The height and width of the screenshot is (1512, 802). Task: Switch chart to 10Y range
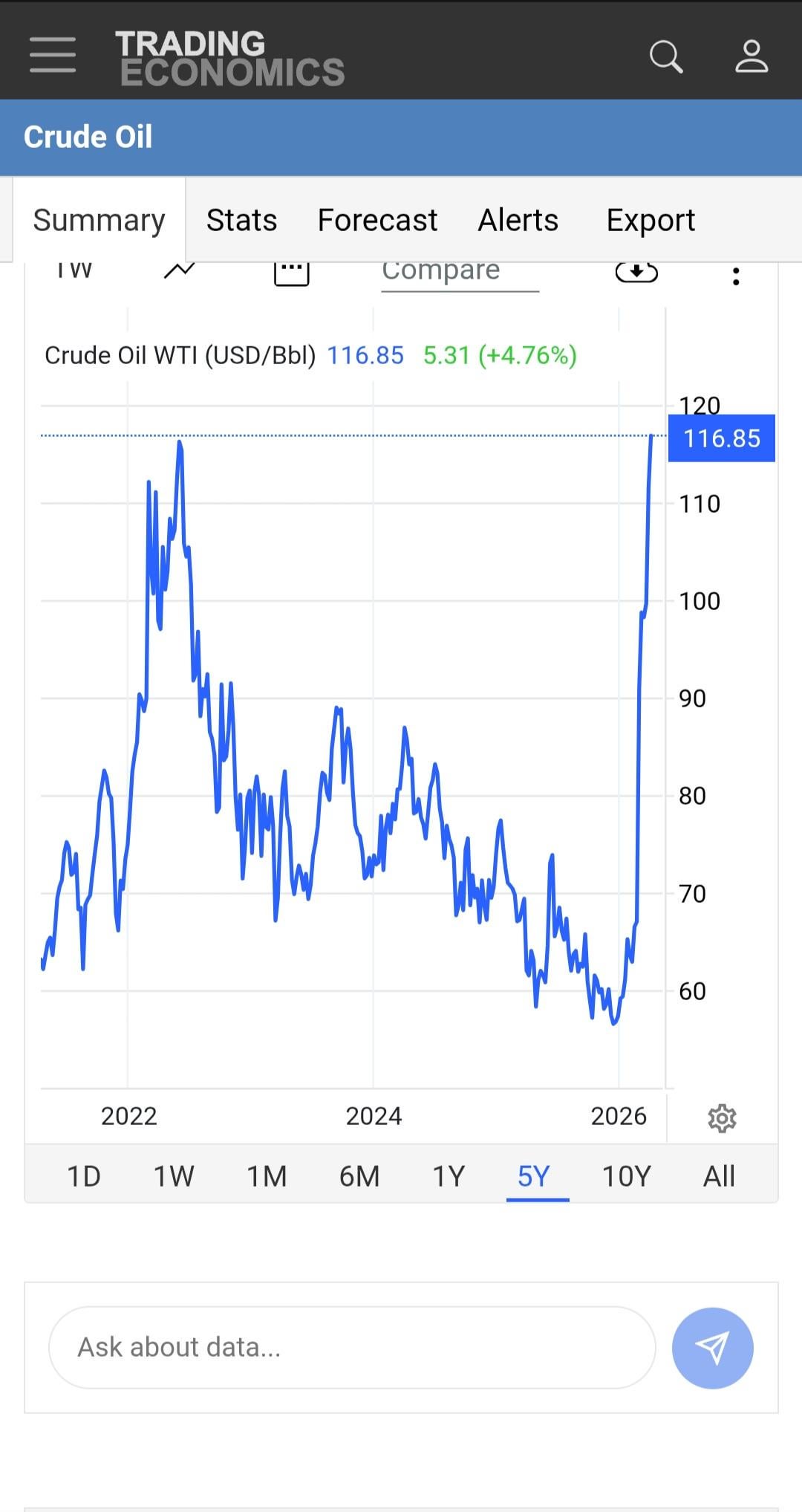click(626, 1176)
